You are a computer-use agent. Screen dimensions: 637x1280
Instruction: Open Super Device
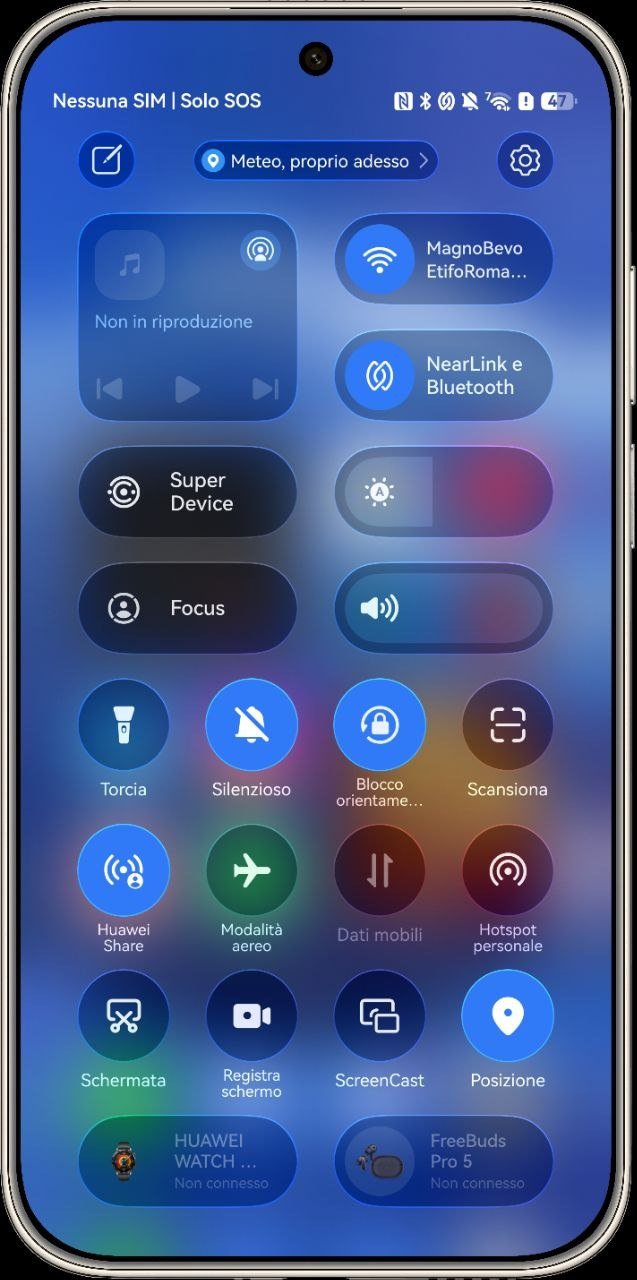coord(187,492)
